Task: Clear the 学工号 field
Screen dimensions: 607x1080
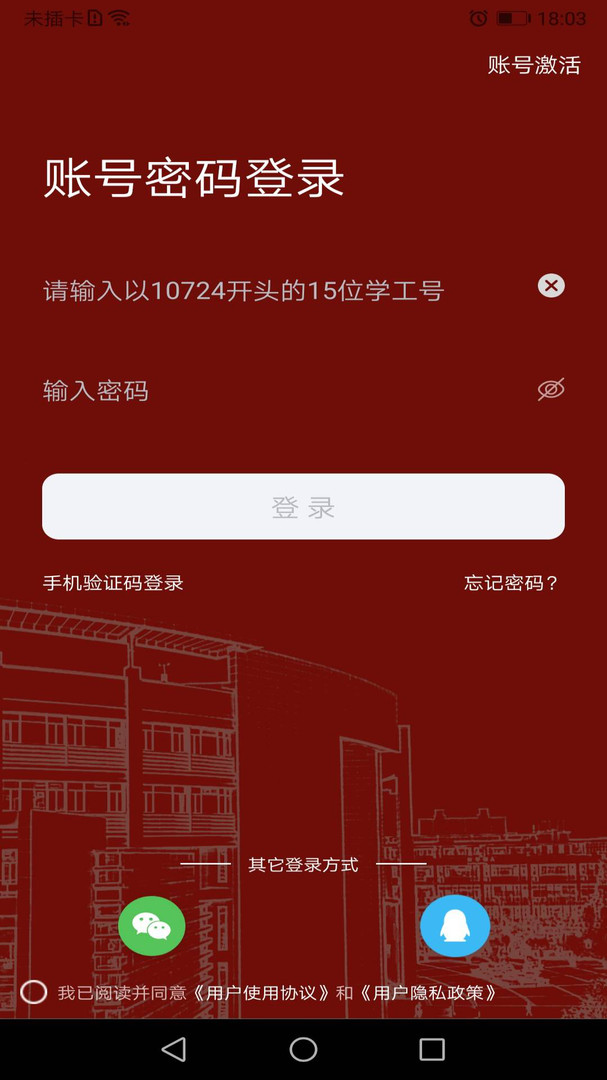Action: click(551, 286)
